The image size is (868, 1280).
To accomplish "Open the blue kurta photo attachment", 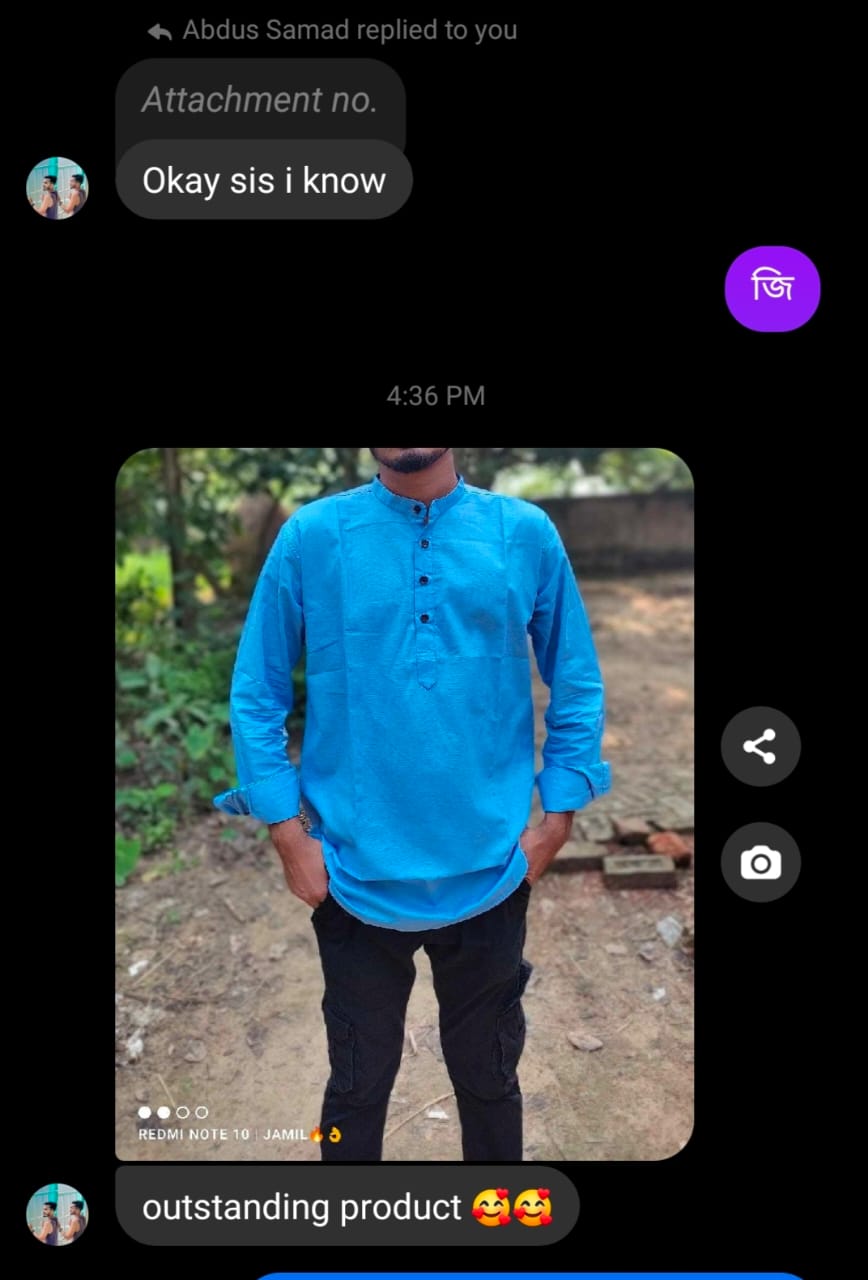I will pyautogui.click(x=404, y=803).
